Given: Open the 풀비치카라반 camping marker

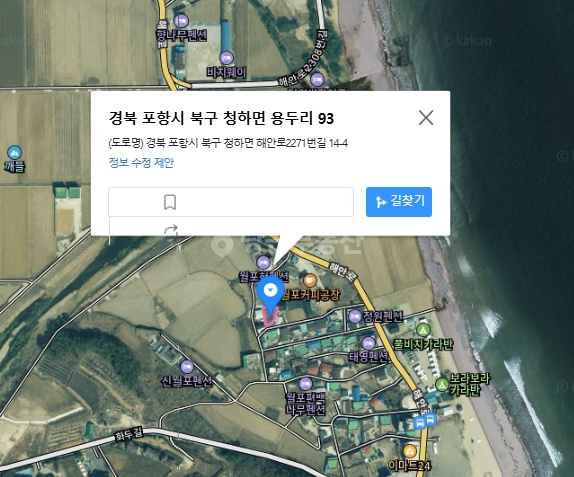Looking at the screenshot, I should 423,330.
